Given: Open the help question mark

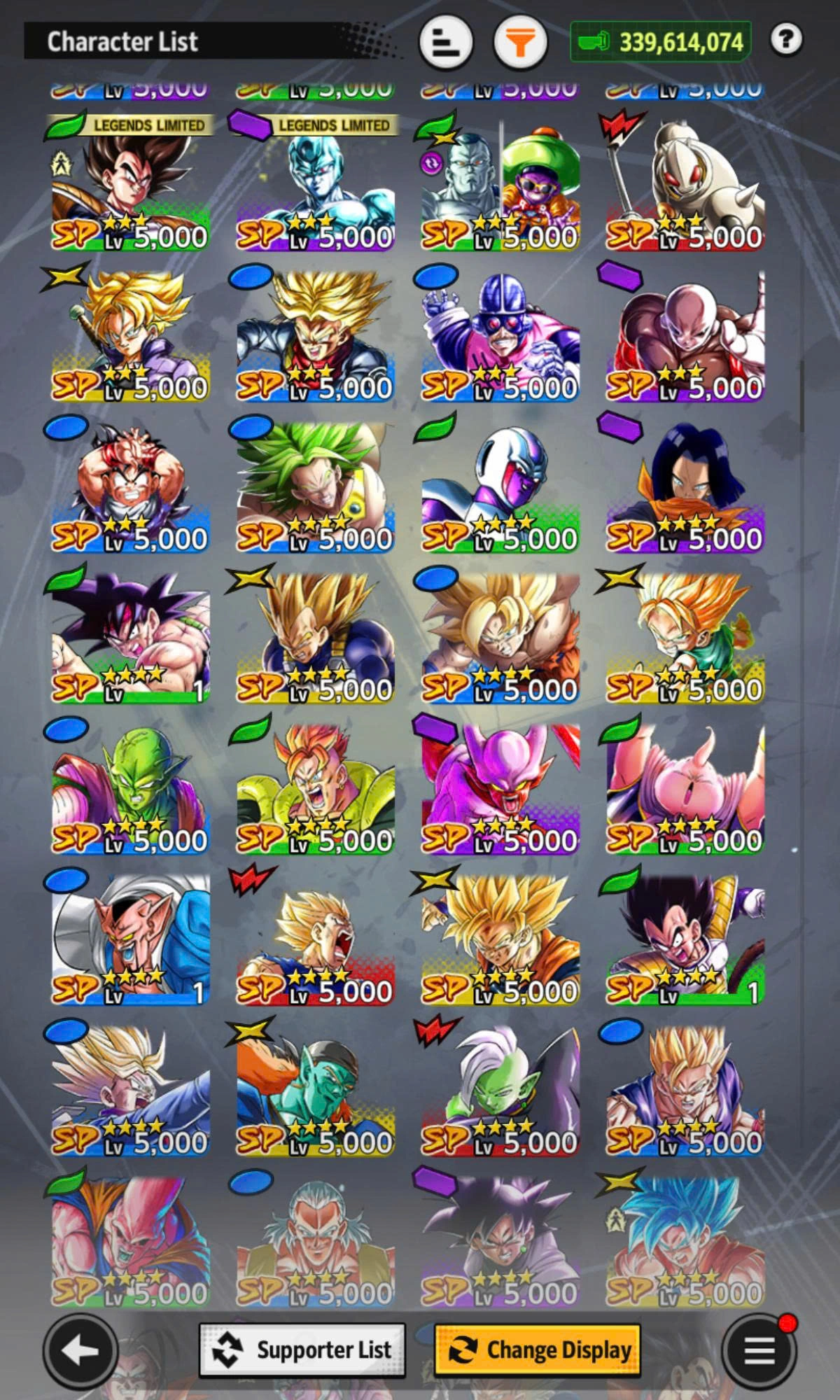Looking at the screenshot, I should click(785, 40).
